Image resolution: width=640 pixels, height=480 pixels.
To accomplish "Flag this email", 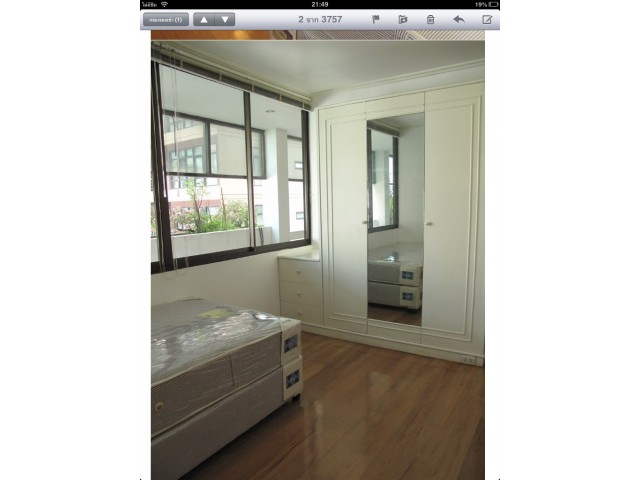I will click(376, 19).
